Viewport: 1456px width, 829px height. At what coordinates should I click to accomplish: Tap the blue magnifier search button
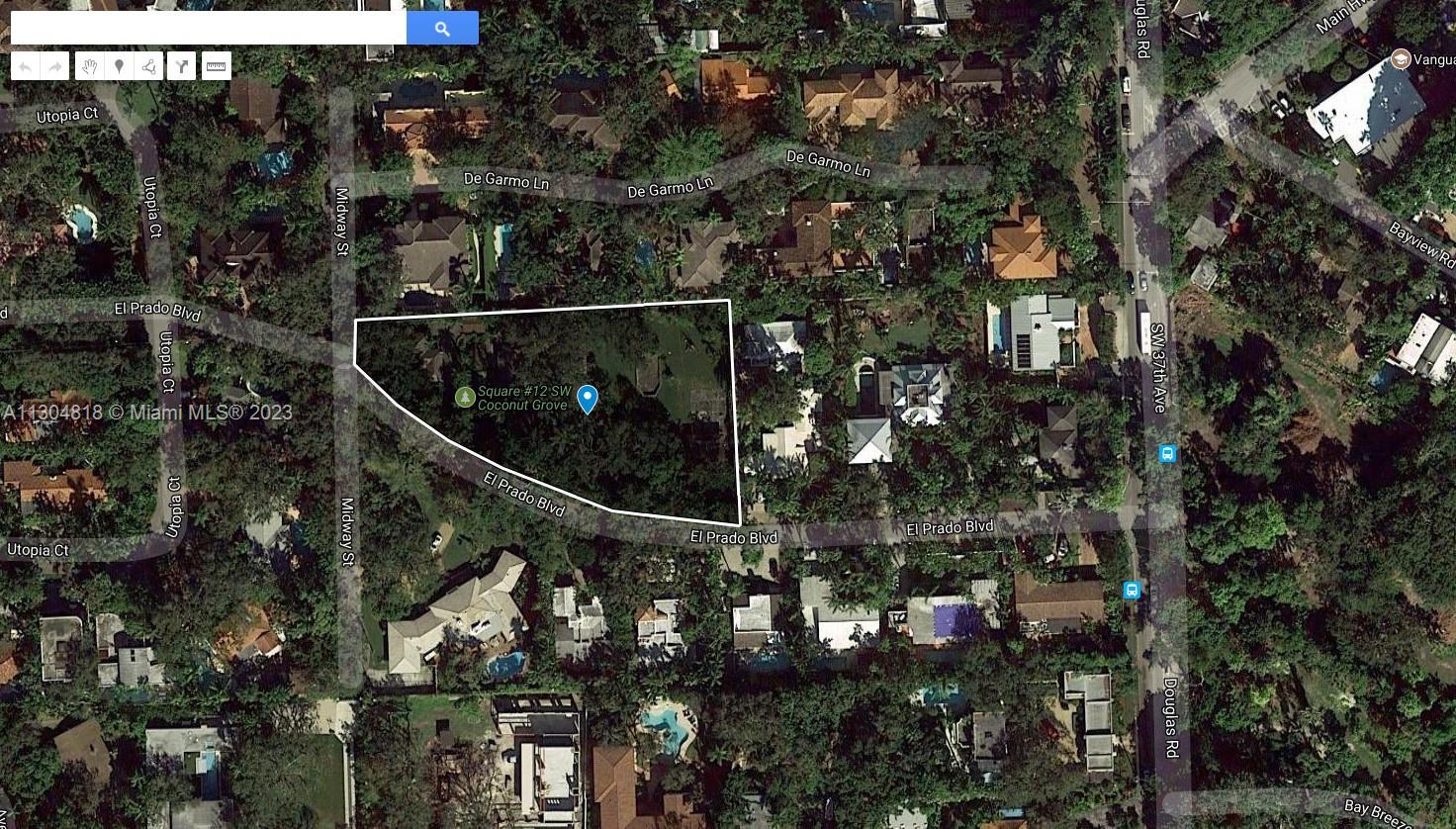pyautogui.click(x=442, y=29)
